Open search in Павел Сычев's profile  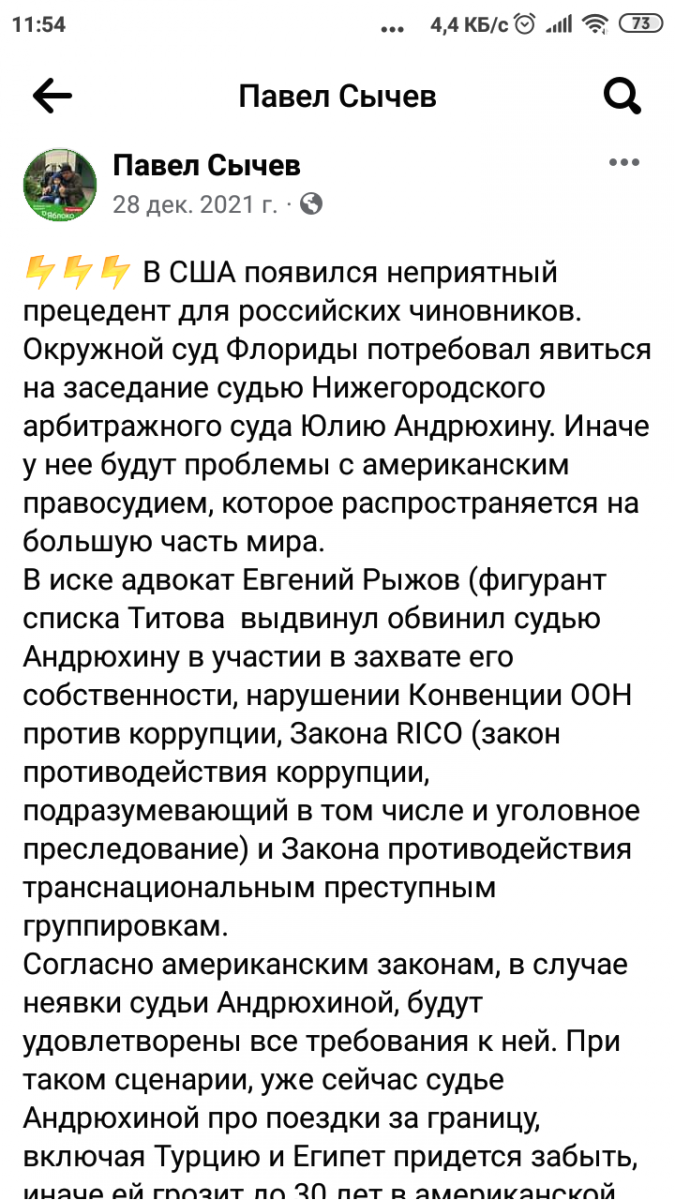point(622,96)
